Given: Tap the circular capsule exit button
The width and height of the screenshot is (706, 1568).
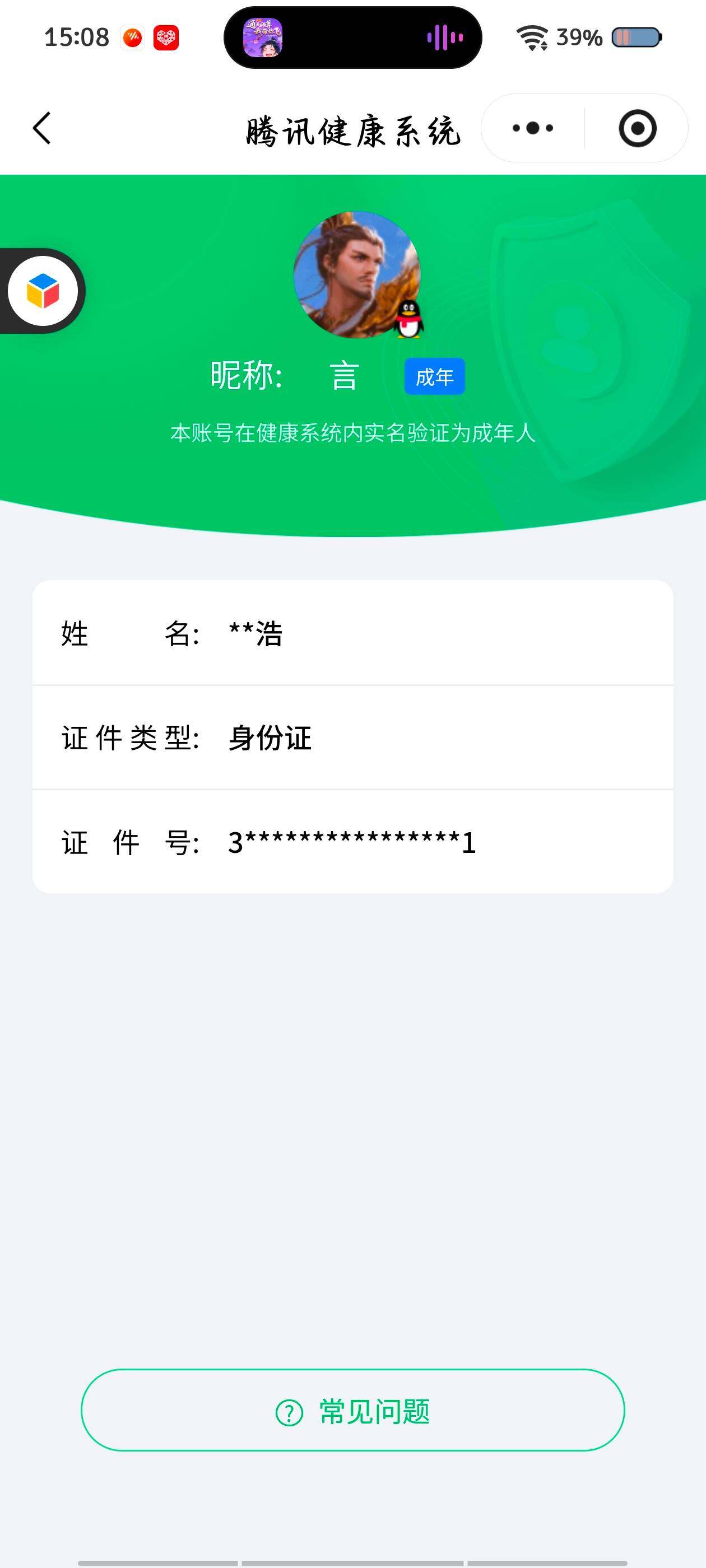Looking at the screenshot, I should click(x=636, y=128).
